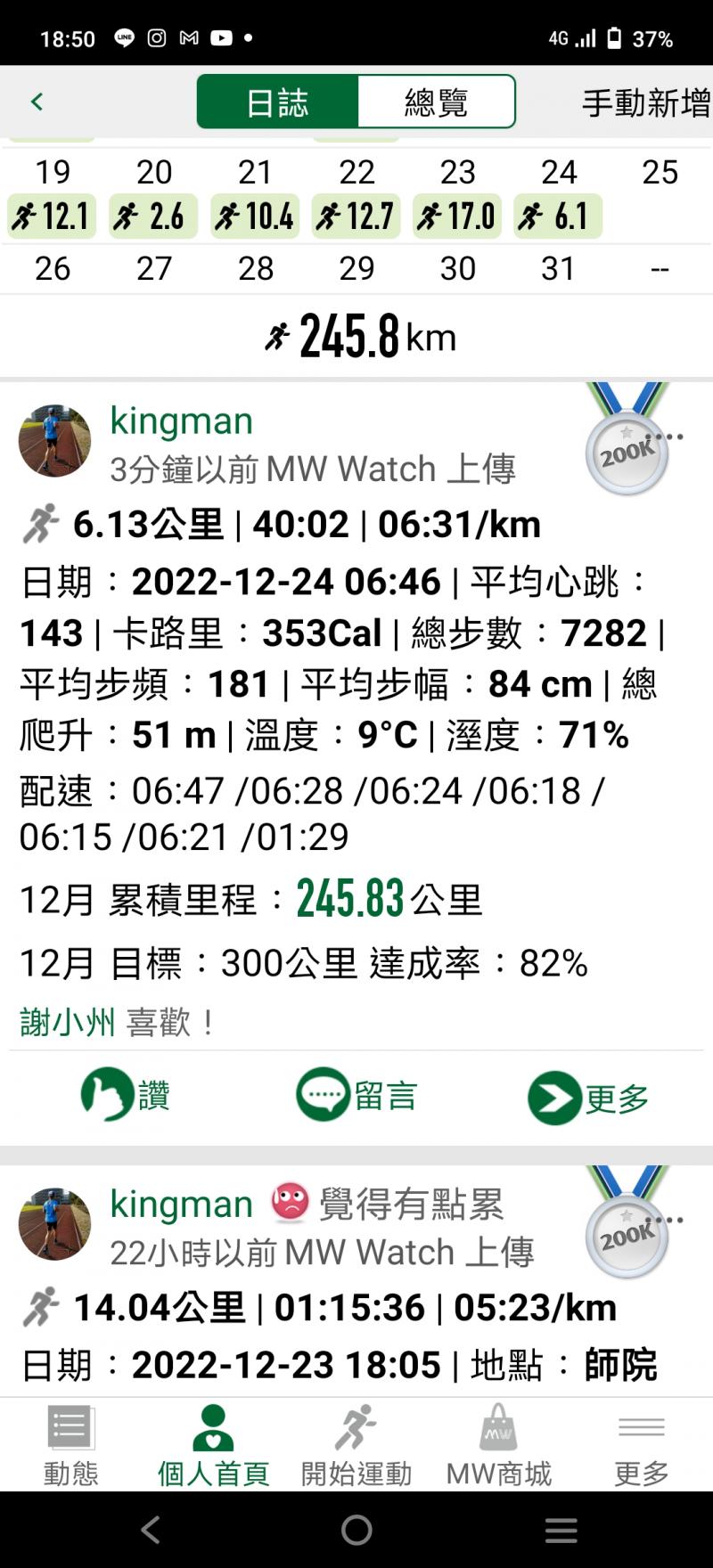Open 謝小州's profile from the likes line
713x1568 pixels.
[68, 1022]
